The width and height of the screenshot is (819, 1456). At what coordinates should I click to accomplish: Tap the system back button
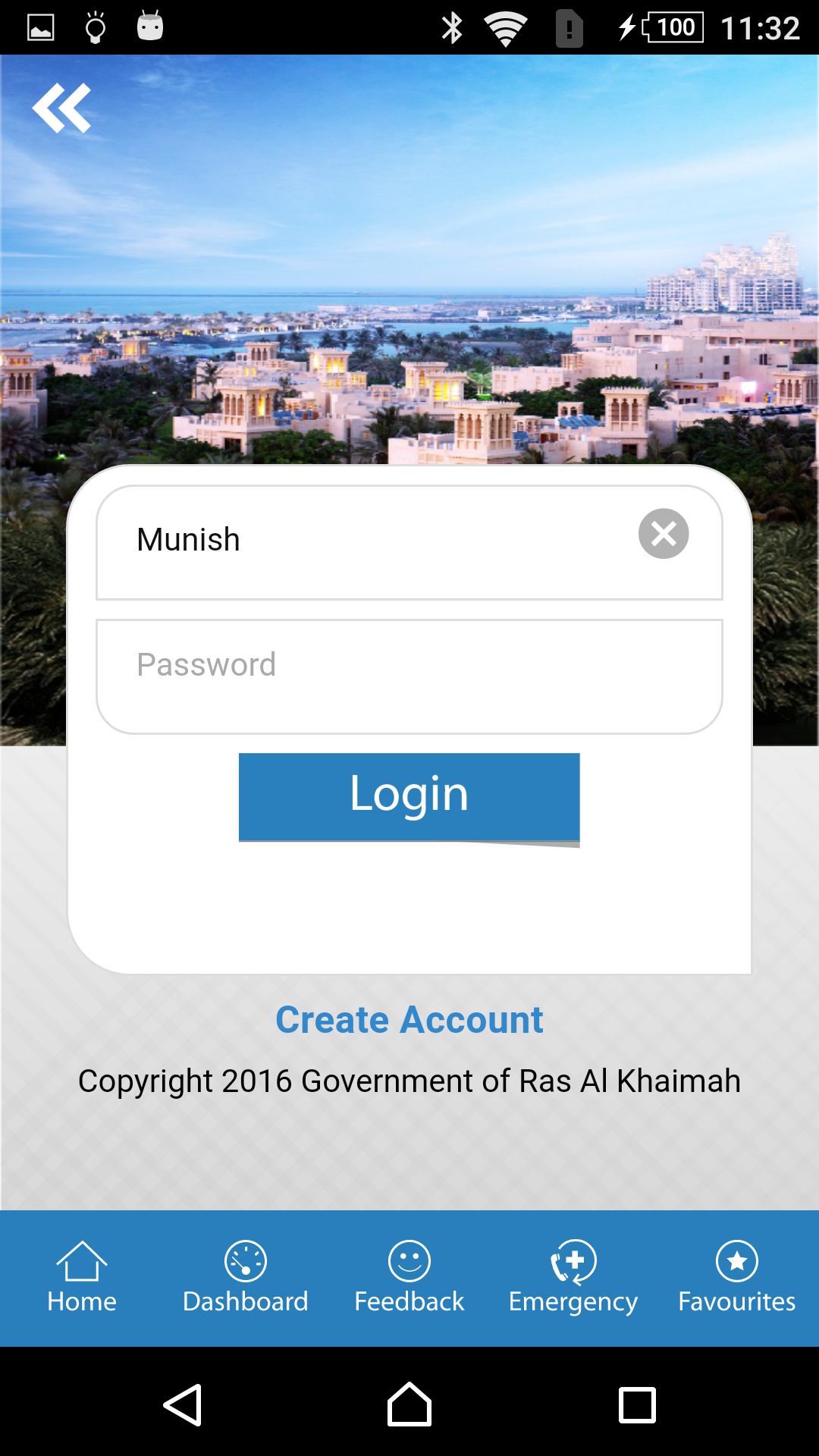[183, 1404]
